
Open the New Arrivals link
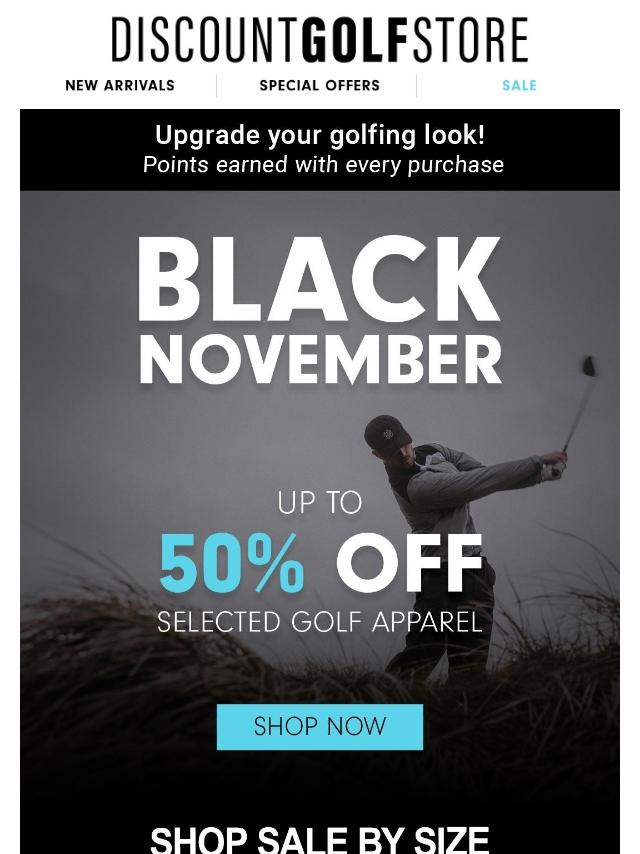pyautogui.click(x=120, y=86)
